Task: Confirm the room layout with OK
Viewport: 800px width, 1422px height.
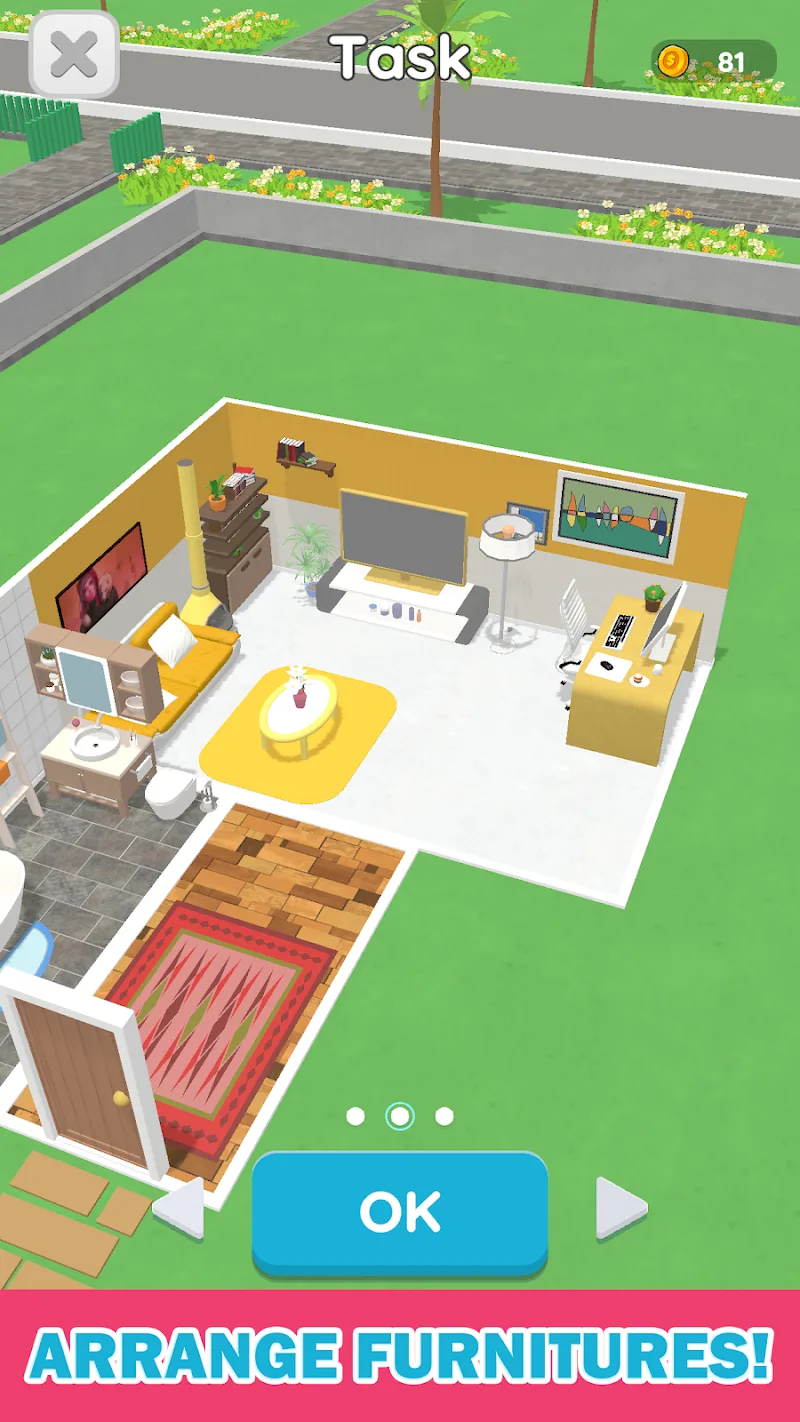Action: click(x=400, y=1211)
